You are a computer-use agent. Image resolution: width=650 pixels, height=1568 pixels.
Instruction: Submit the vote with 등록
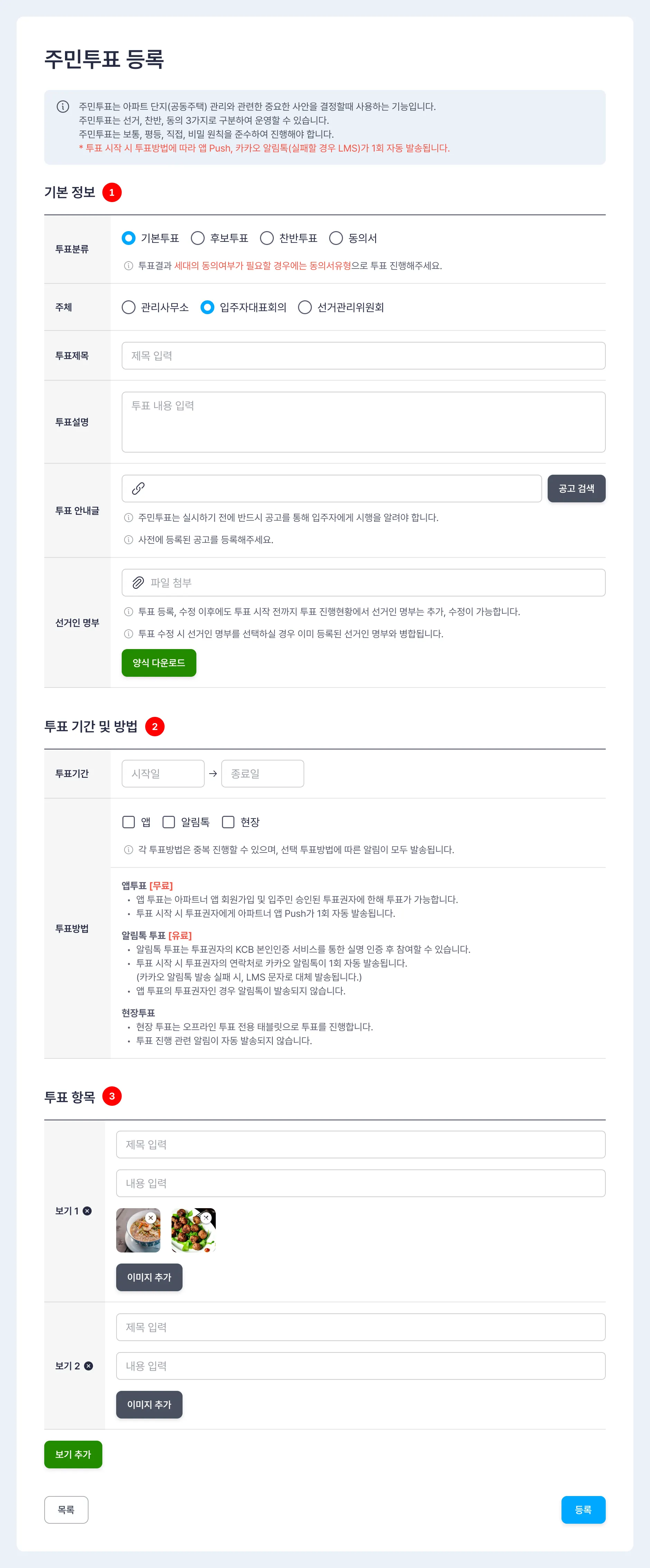coord(583,1509)
